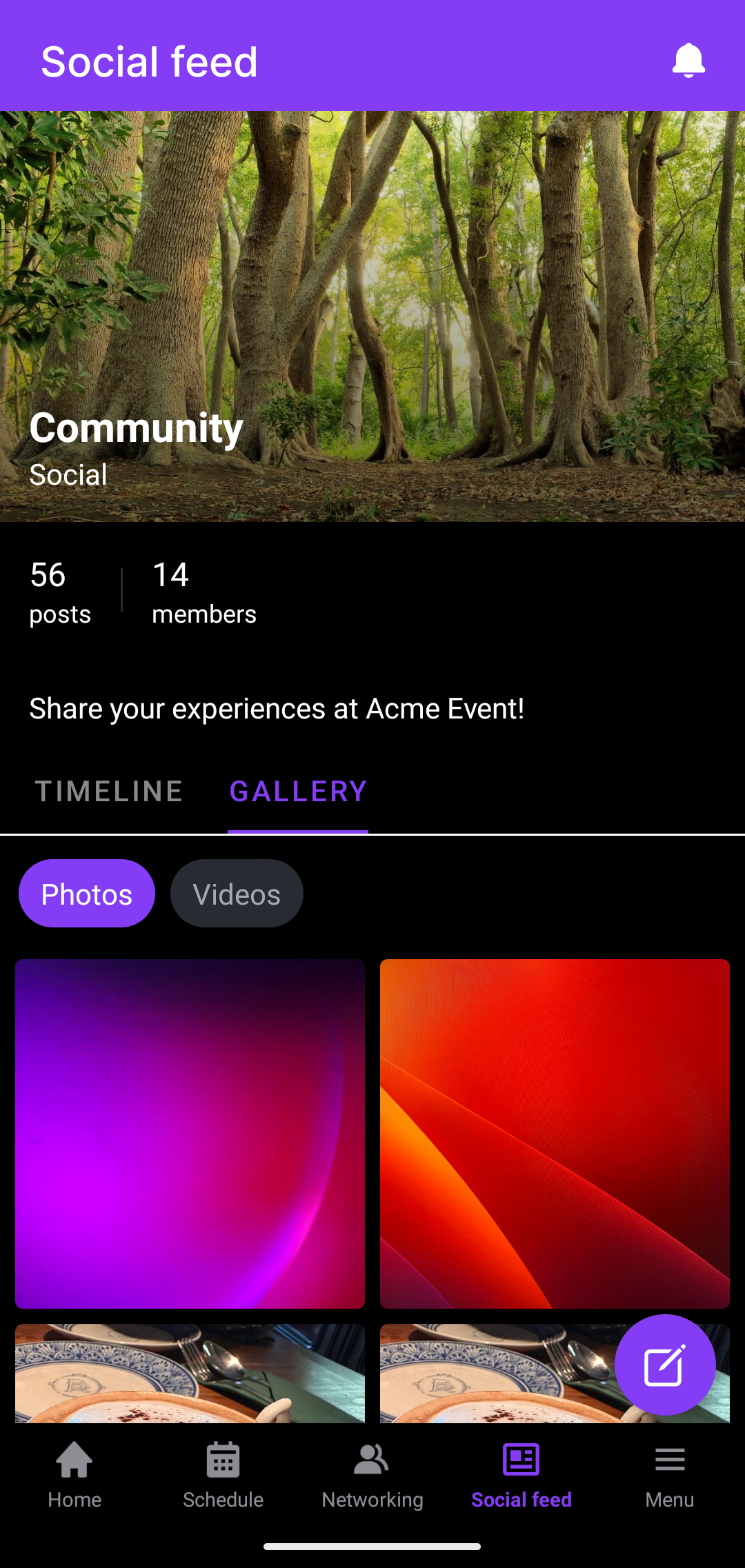Select the GALLERY tab
The image size is (745, 1568).
click(x=298, y=791)
